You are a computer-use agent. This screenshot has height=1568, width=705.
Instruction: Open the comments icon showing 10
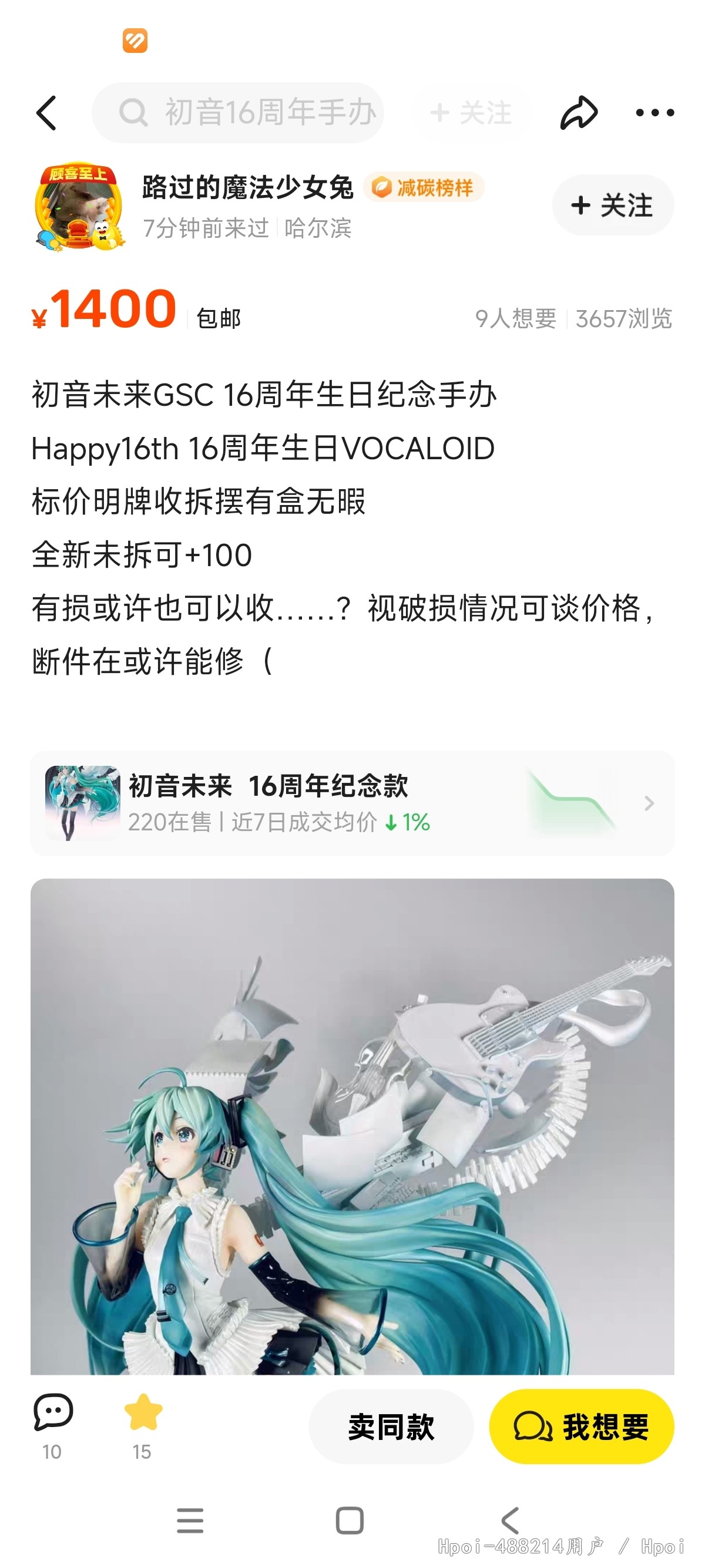point(52,1424)
